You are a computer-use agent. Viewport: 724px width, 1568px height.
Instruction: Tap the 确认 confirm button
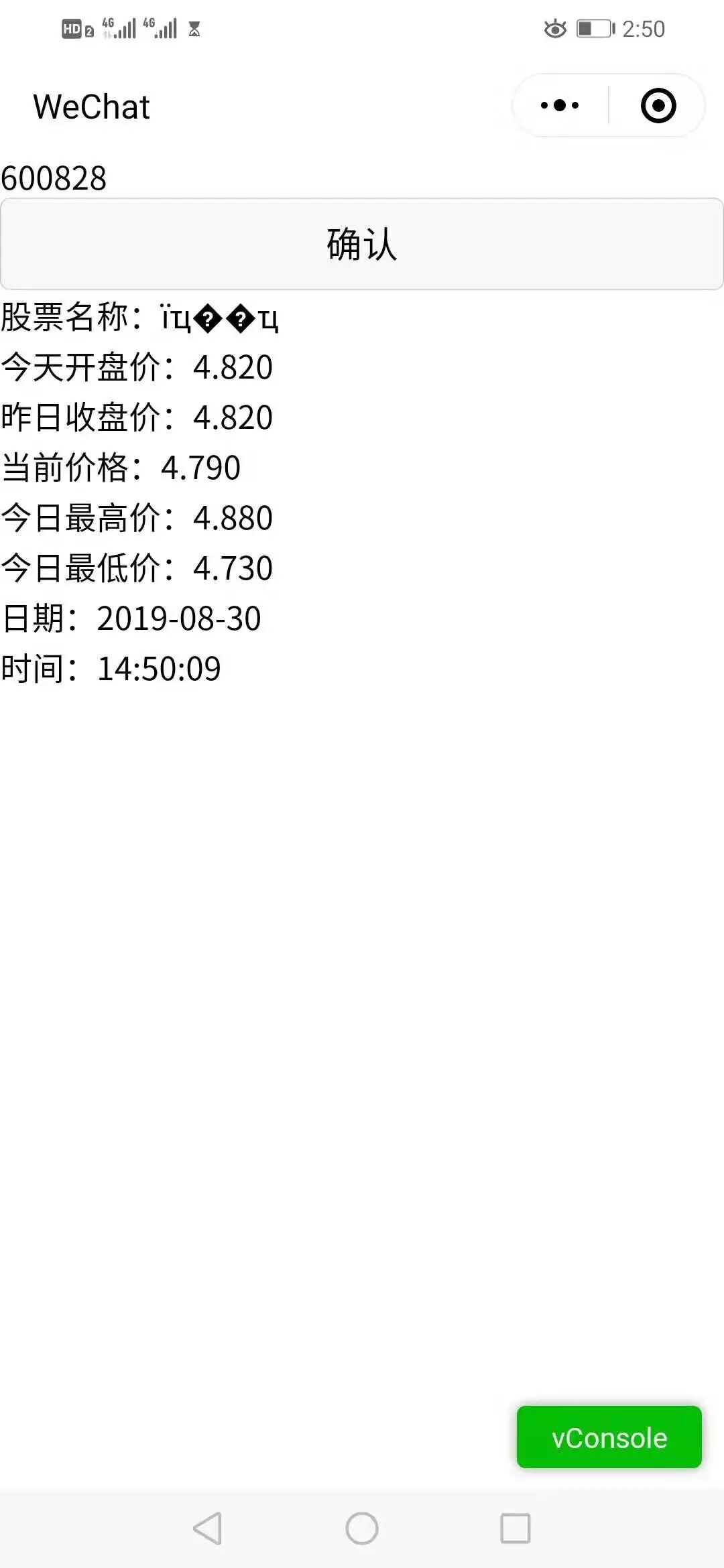pyautogui.click(x=362, y=244)
